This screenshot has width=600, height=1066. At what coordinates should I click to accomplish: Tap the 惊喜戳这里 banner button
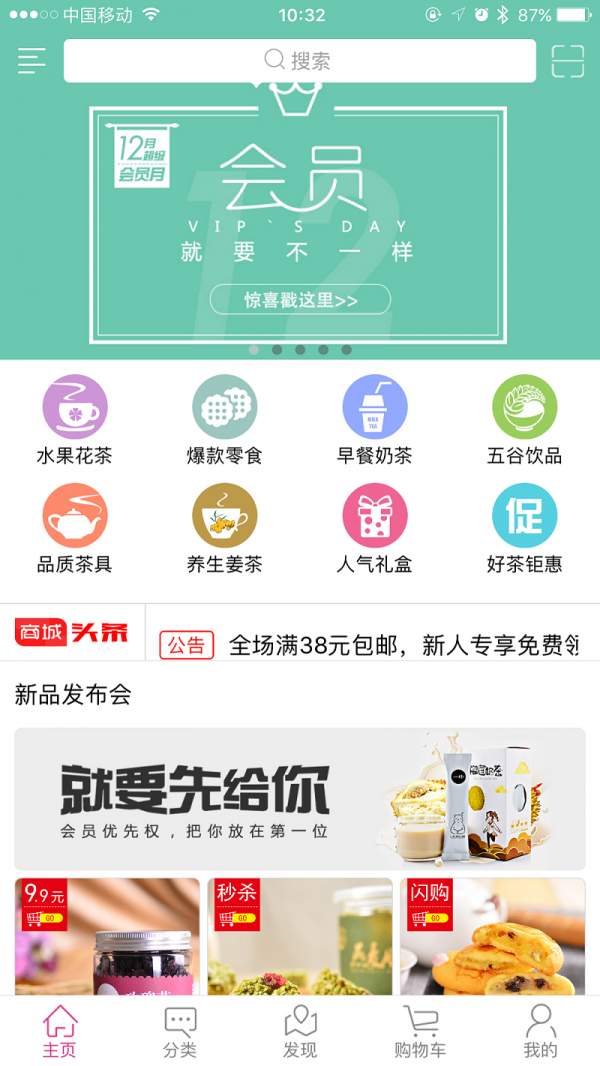[x=300, y=300]
